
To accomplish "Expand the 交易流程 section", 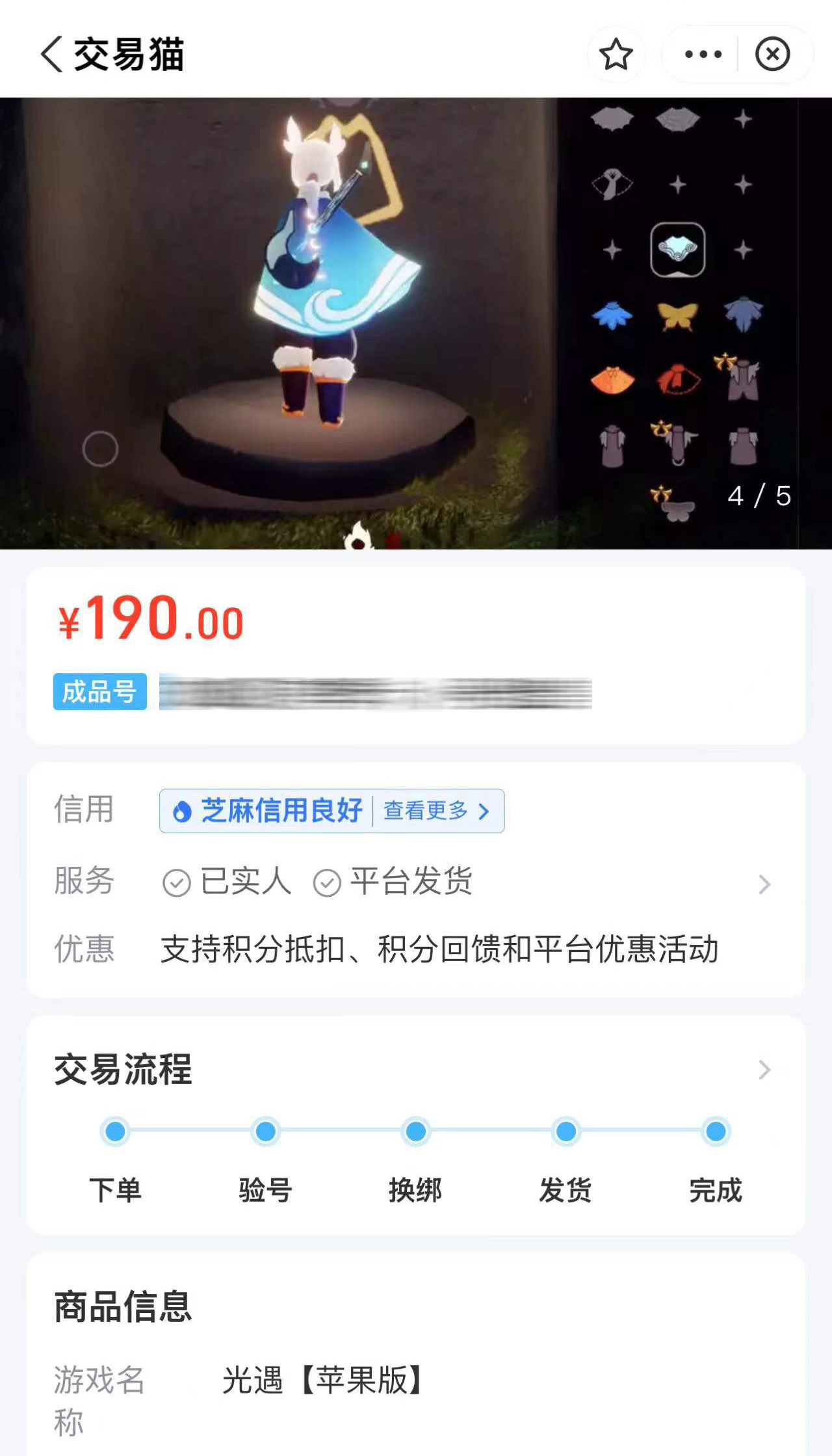I will (x=764, y=1070).
